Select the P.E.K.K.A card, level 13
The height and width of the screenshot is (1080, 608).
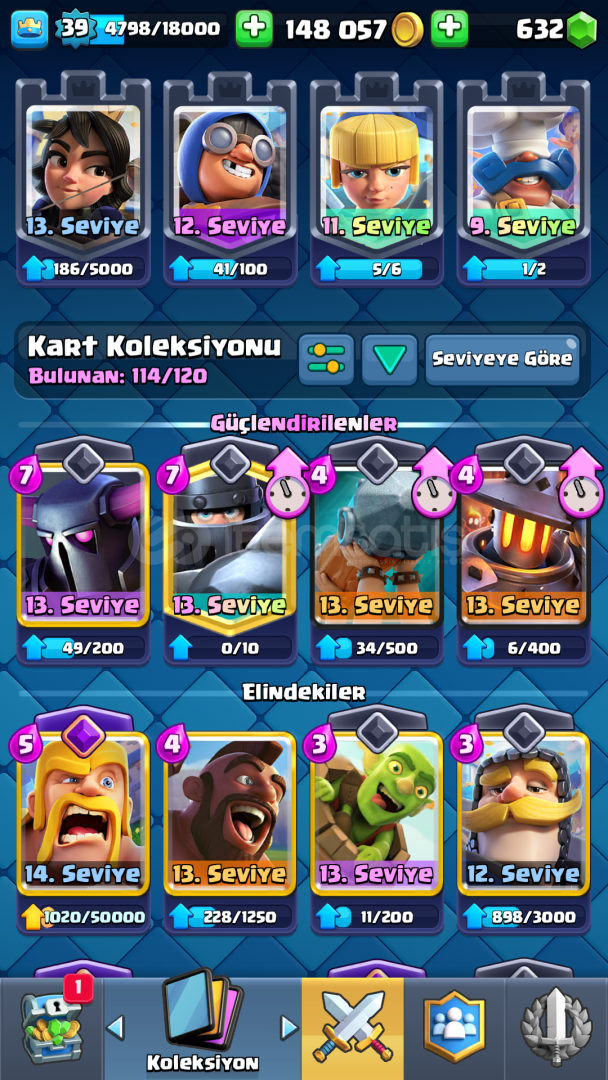click(83, 545)
